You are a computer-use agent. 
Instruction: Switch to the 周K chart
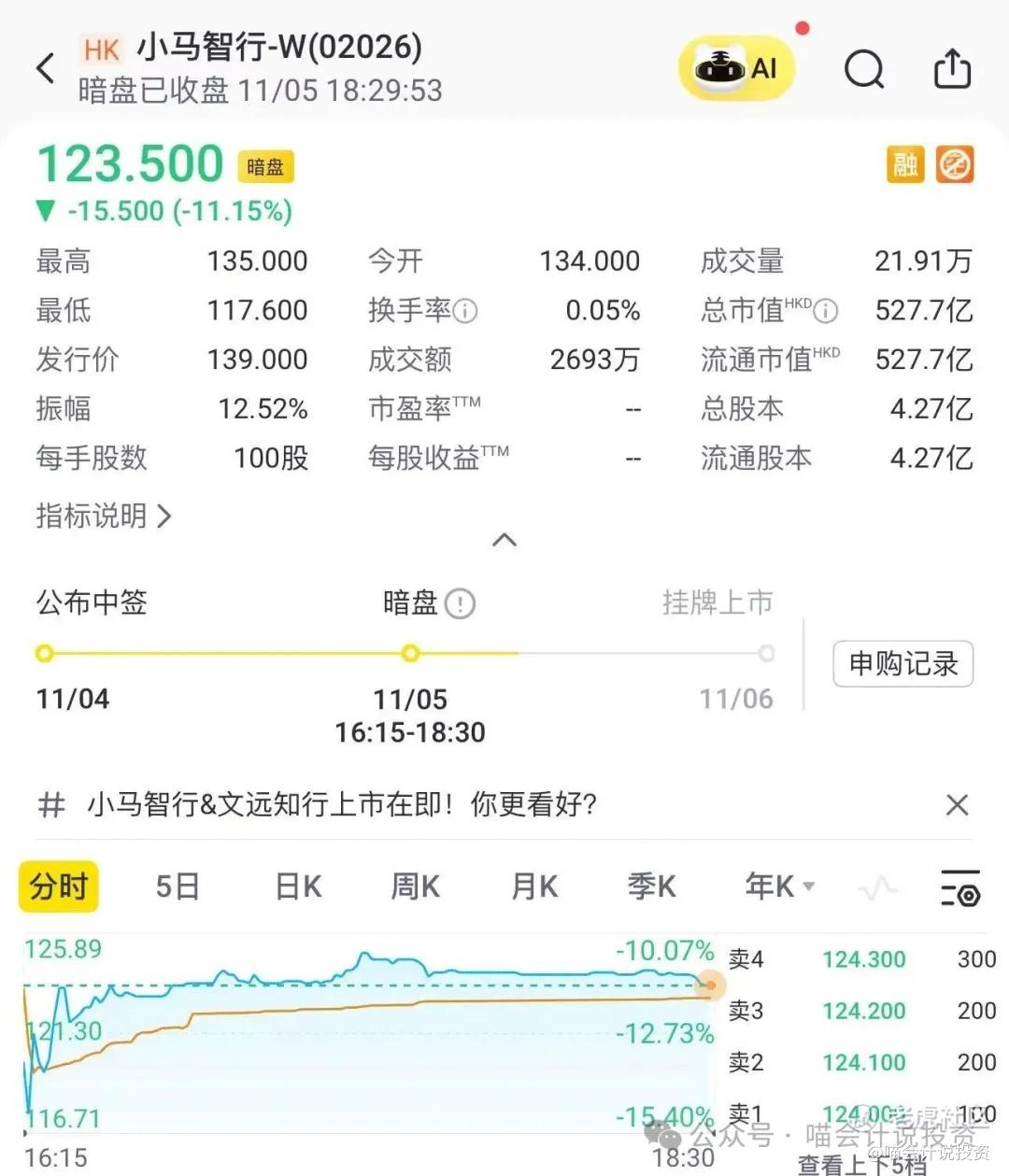(x=415, y=886)
